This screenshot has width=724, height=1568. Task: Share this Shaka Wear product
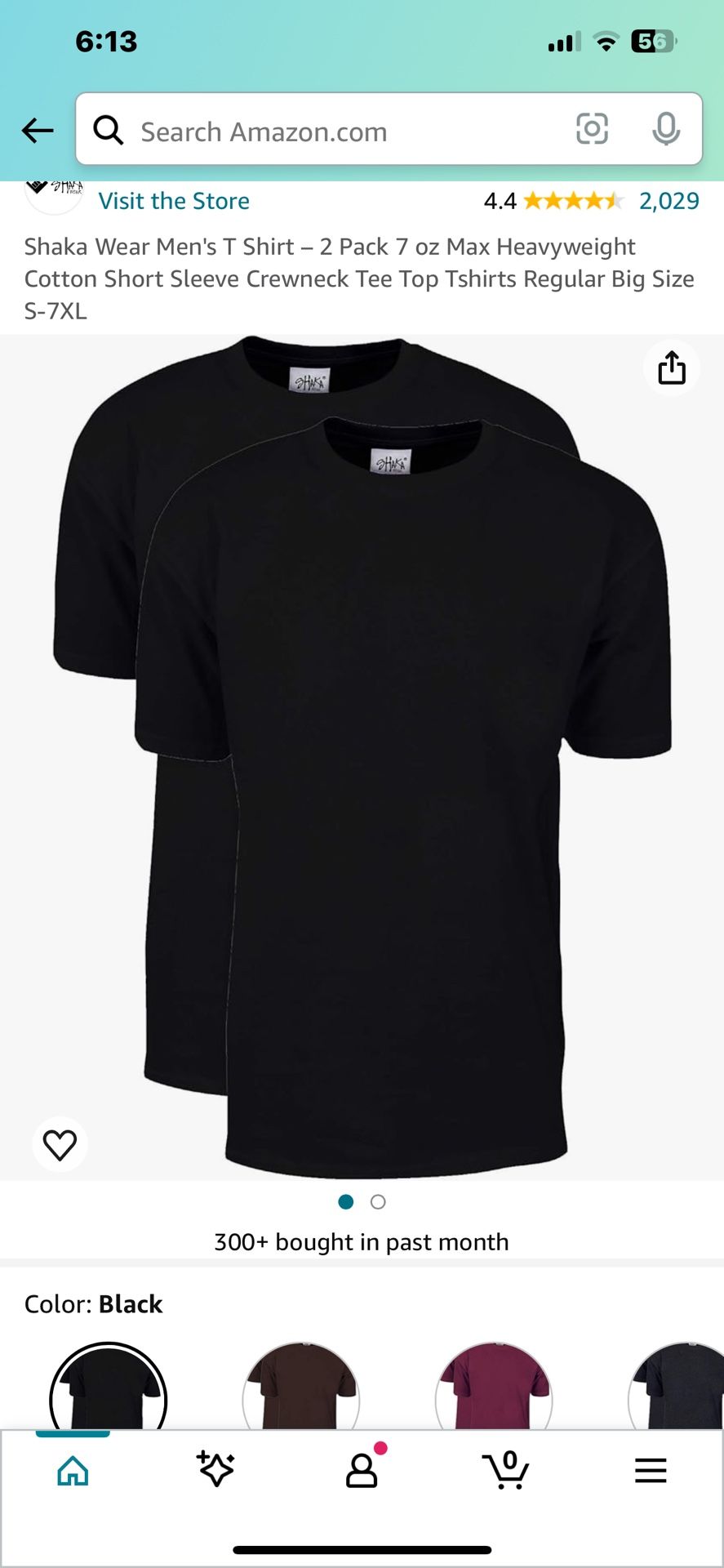[x=671, y=368]
